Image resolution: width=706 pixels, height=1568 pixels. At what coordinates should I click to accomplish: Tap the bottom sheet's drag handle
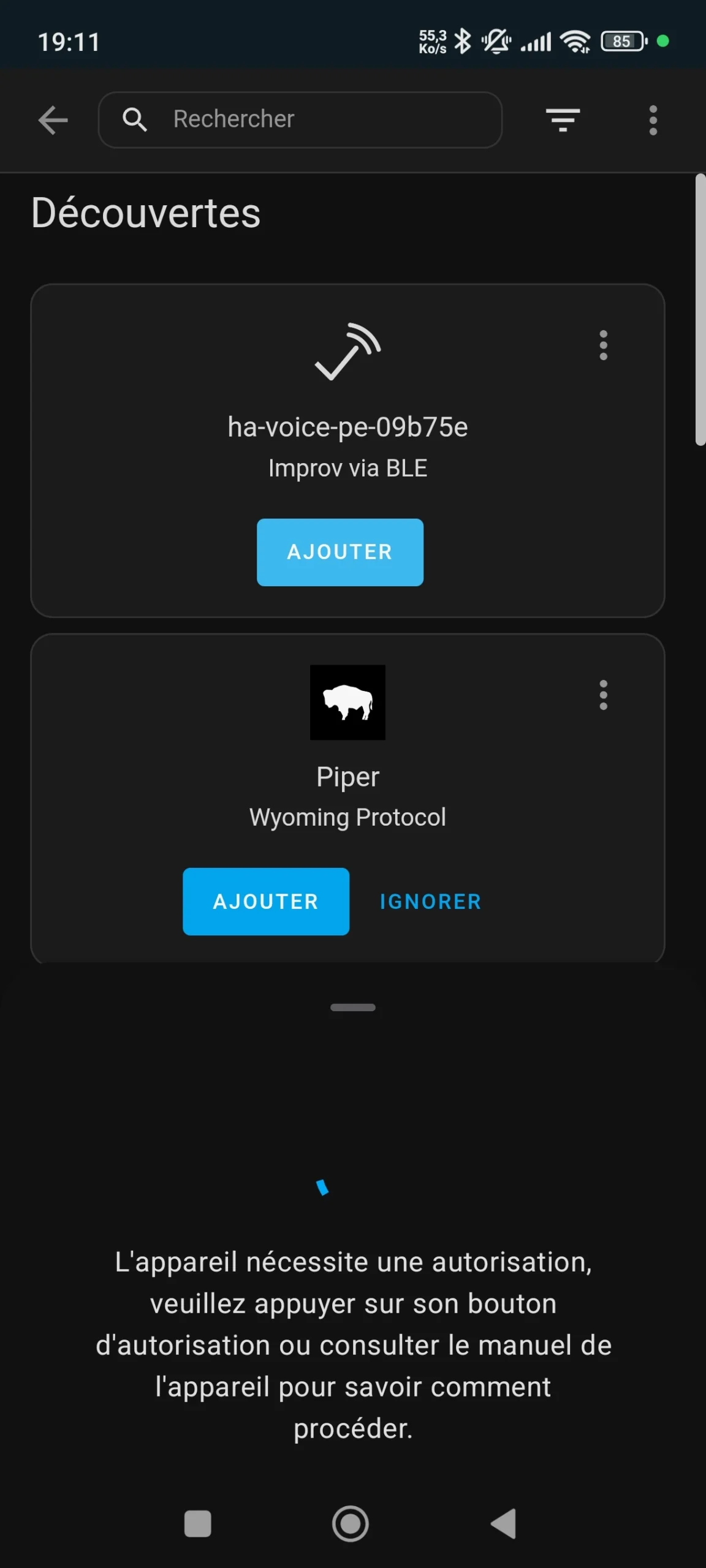pyautogui.click(x=353, y=1008)
